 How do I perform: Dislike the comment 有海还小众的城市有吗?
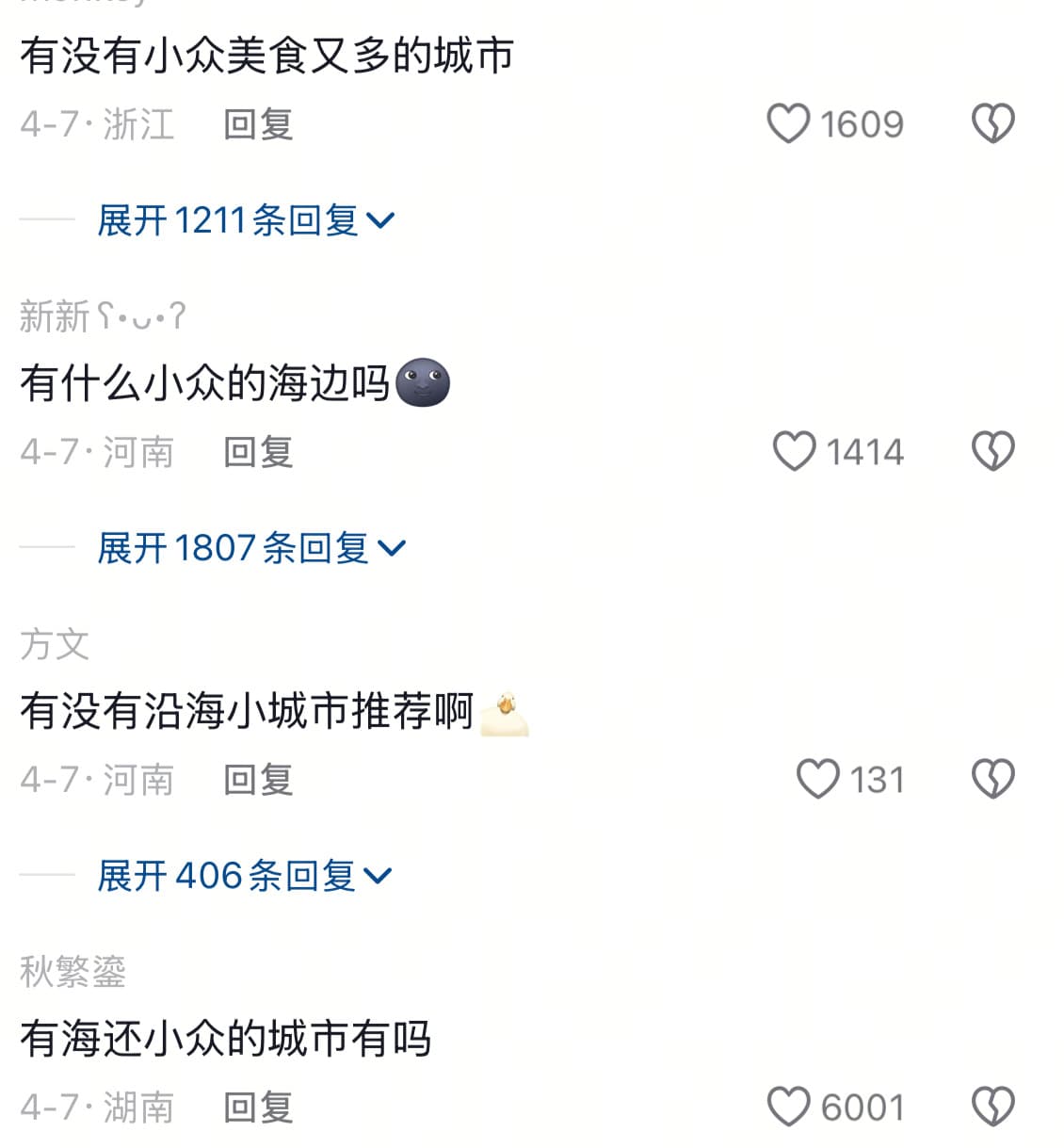coord(992,1107)
